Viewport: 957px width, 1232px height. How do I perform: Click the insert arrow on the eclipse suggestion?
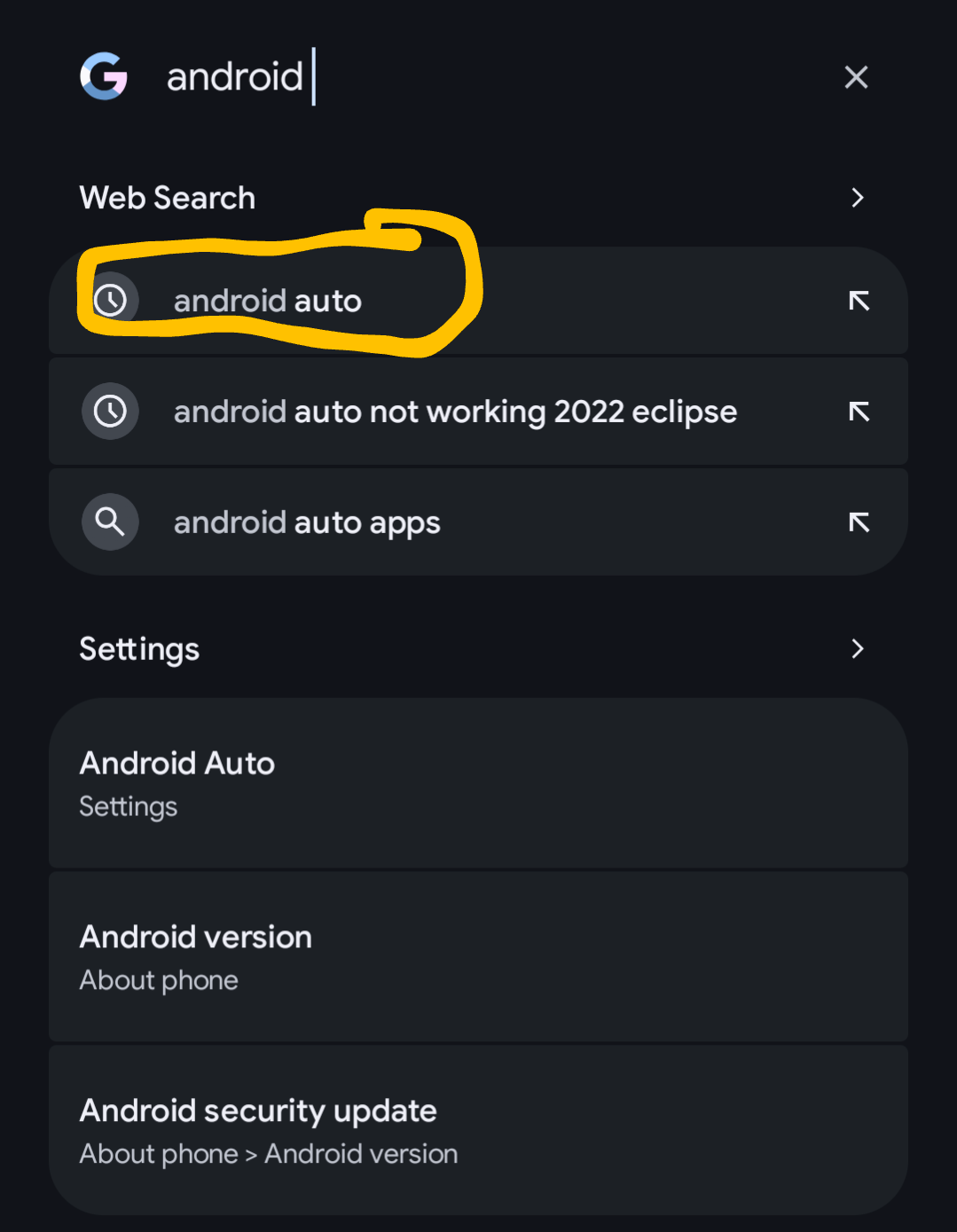coord(857,411)
